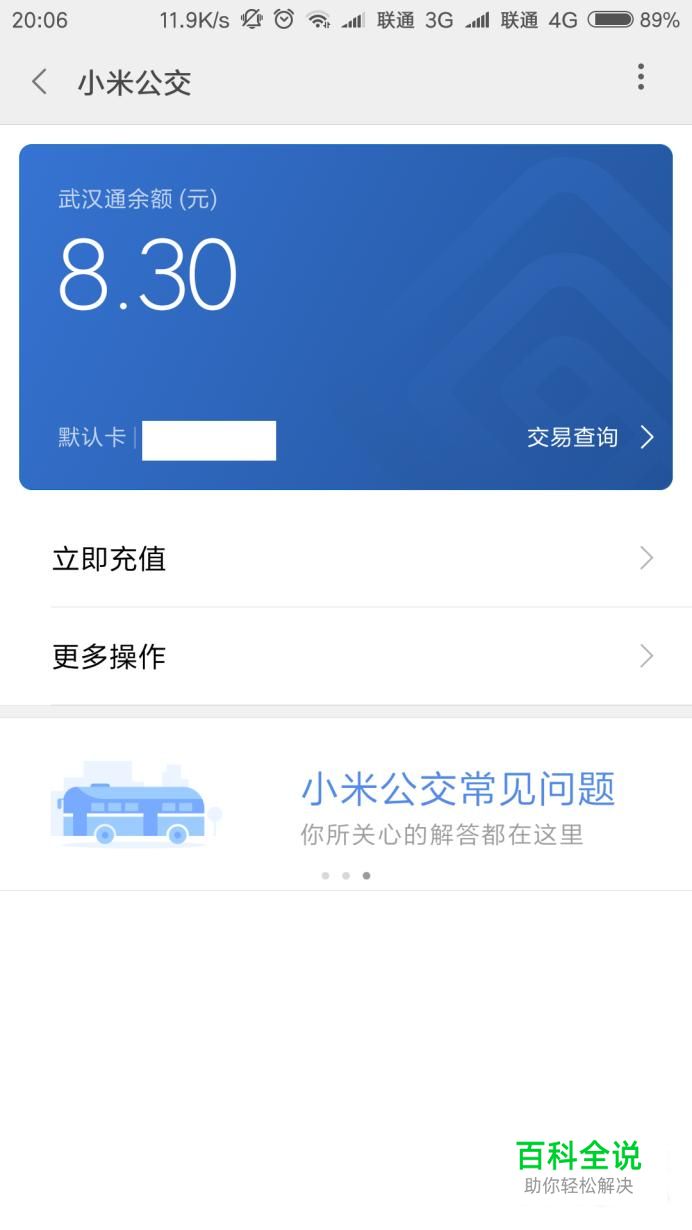Tap the banner's page indicator dots
The image size is (692, 1230).
tap(346, 875)
